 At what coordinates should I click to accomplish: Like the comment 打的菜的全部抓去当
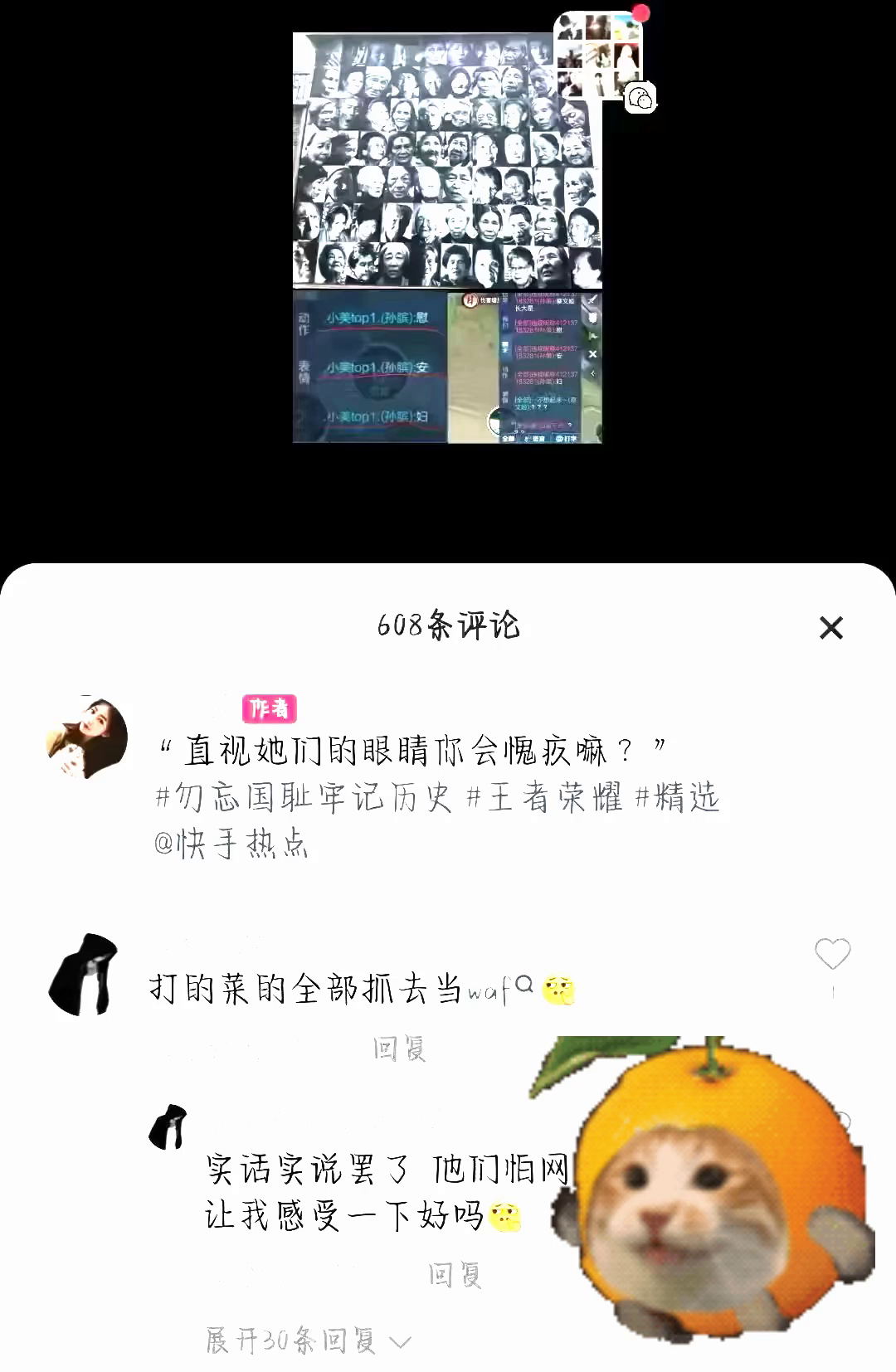click(832, 955)
